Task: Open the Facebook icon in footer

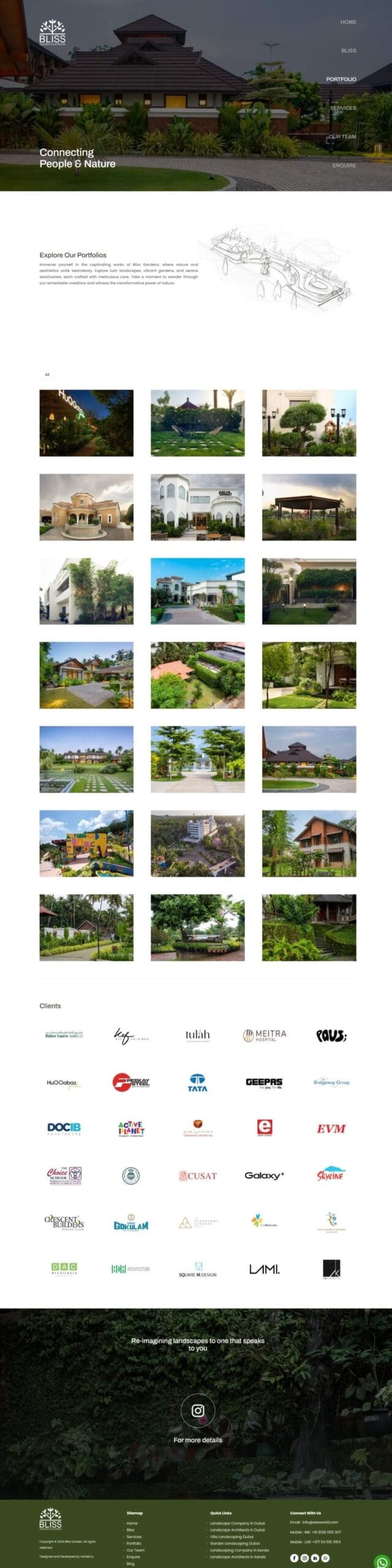Action: point(294,1558)
